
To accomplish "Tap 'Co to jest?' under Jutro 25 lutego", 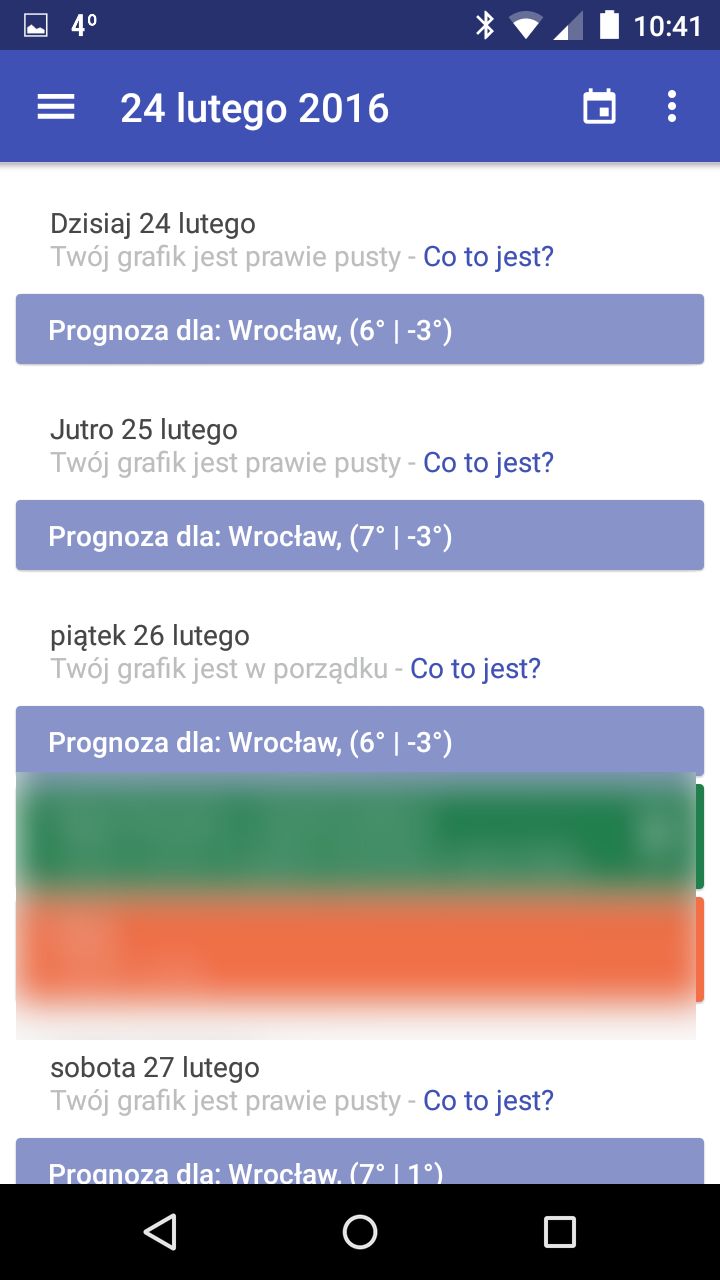I will [x=488, y=463].
